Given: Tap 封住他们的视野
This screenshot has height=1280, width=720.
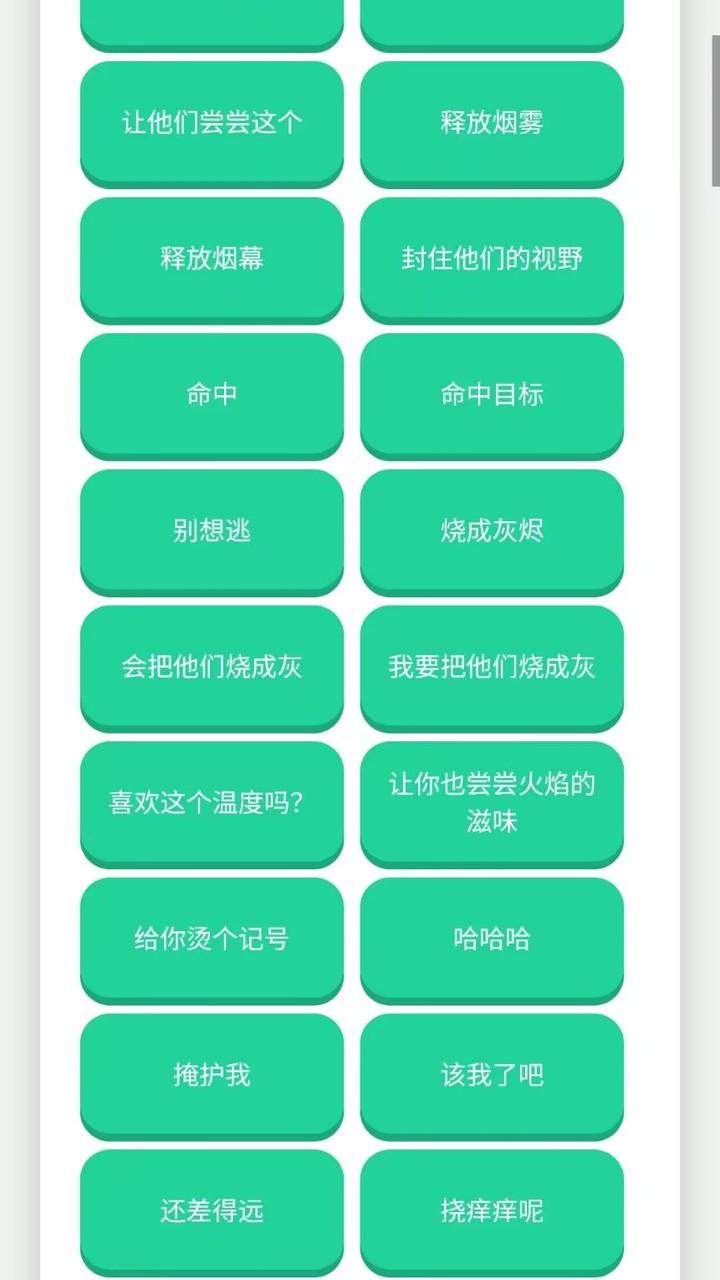Looking at the screenshot, I should pos(491,259).
